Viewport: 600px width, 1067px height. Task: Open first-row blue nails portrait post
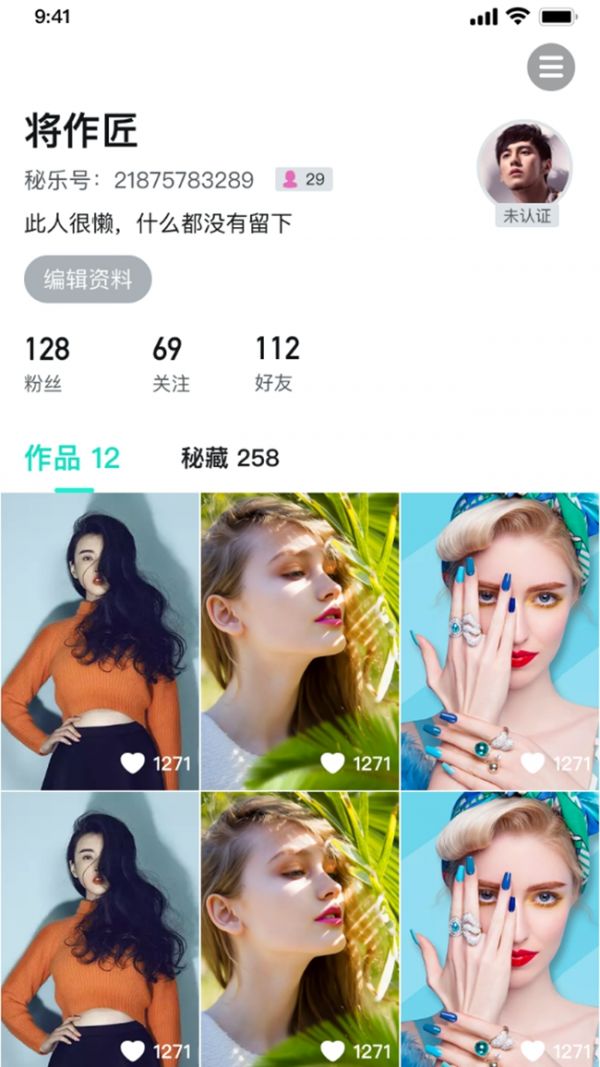point(499,640)
